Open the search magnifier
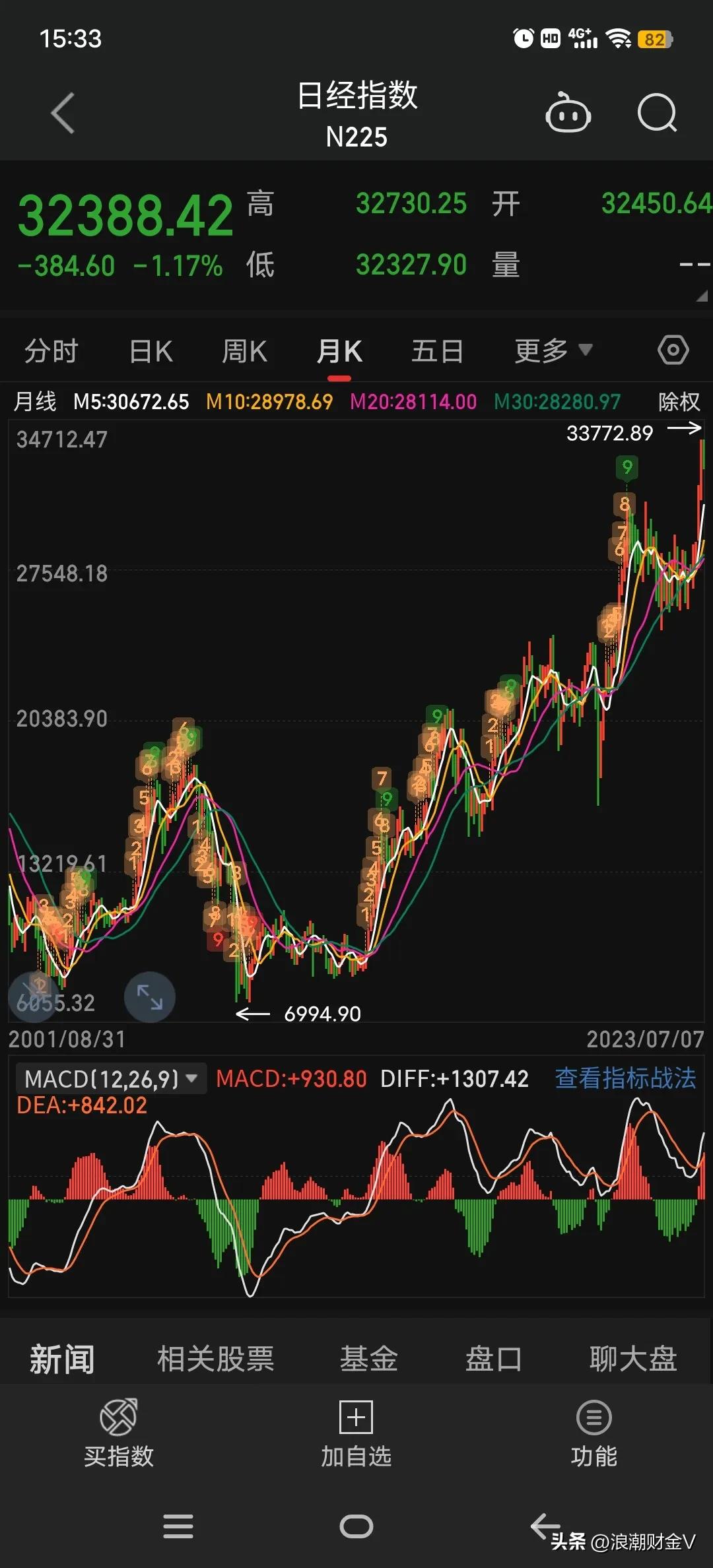The height and width of the screenshot is (1568, 713). click(657, 114)
